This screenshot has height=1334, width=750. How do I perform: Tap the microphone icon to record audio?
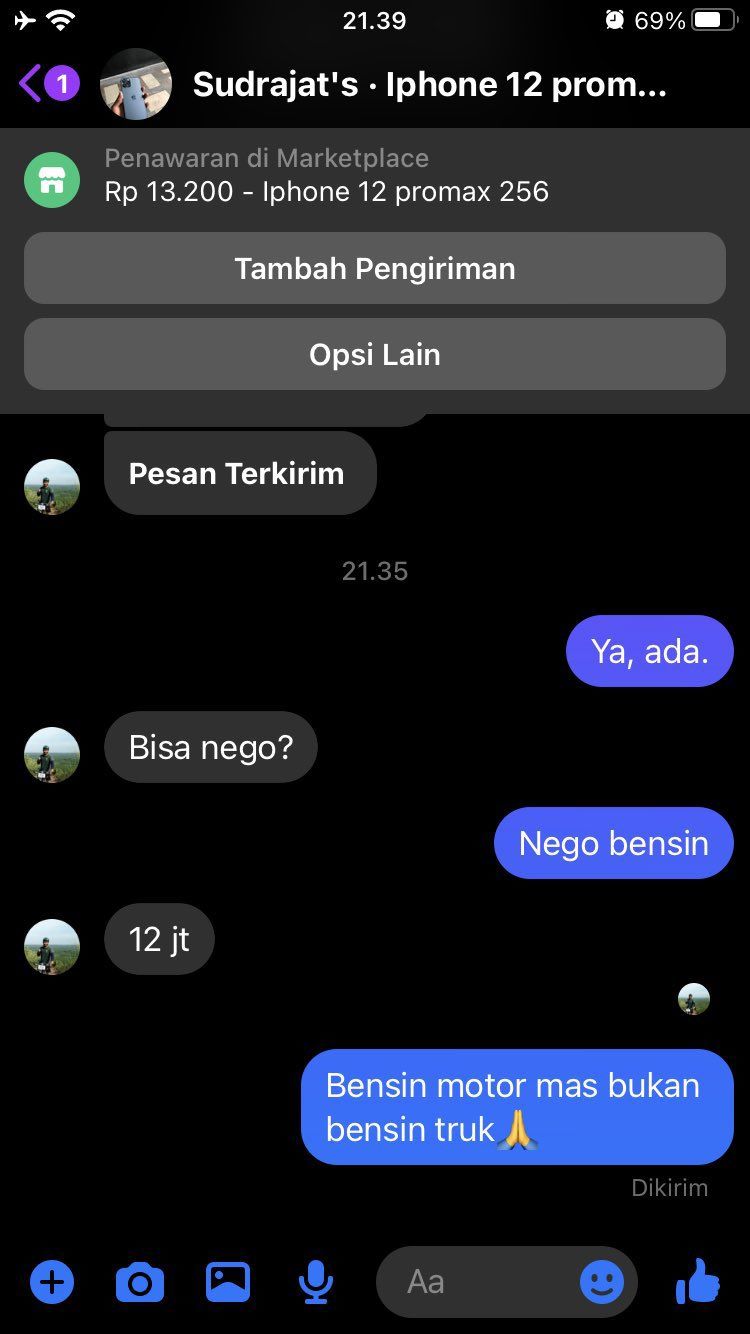pyautogui.click(x=315, y=1281)
